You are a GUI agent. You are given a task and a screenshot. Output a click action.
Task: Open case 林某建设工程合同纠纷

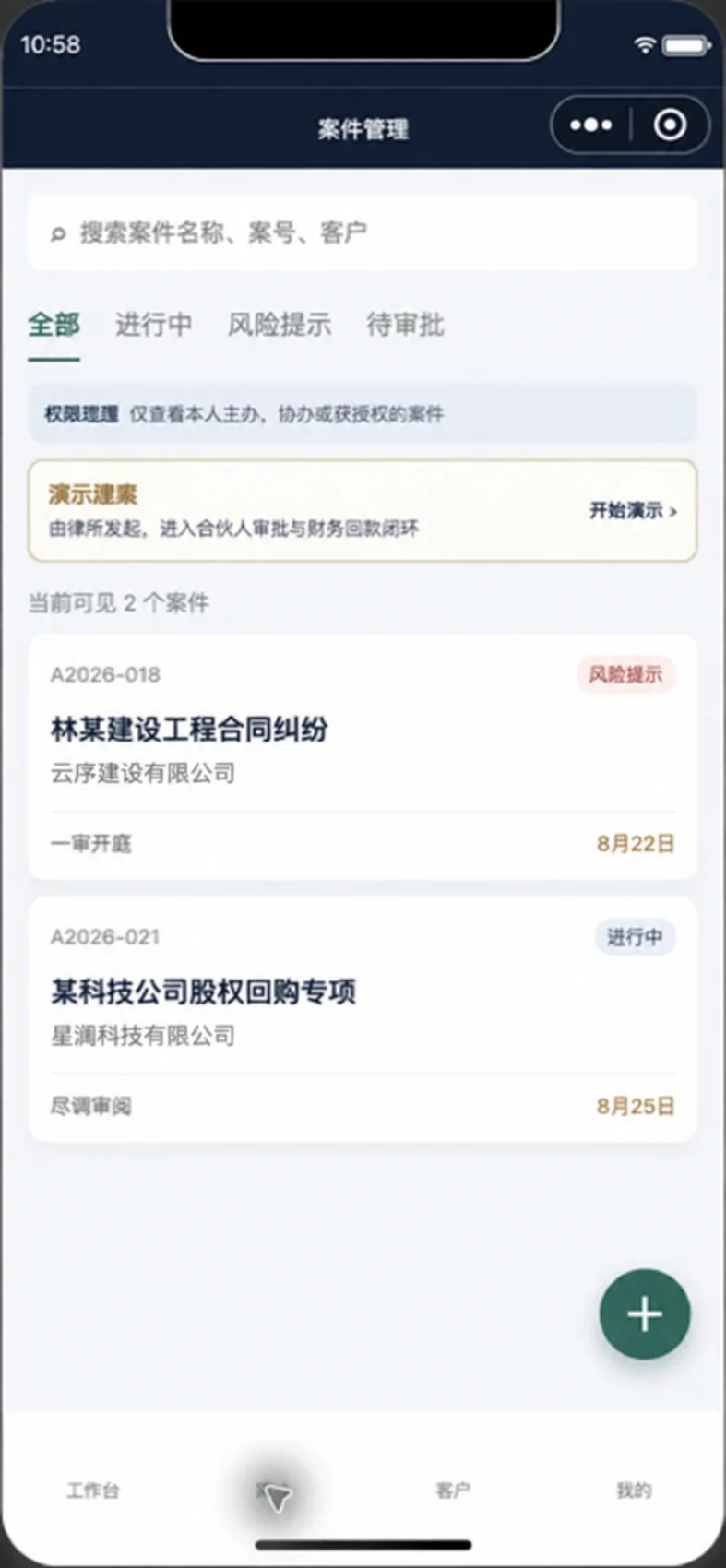[x=362, y=756]
